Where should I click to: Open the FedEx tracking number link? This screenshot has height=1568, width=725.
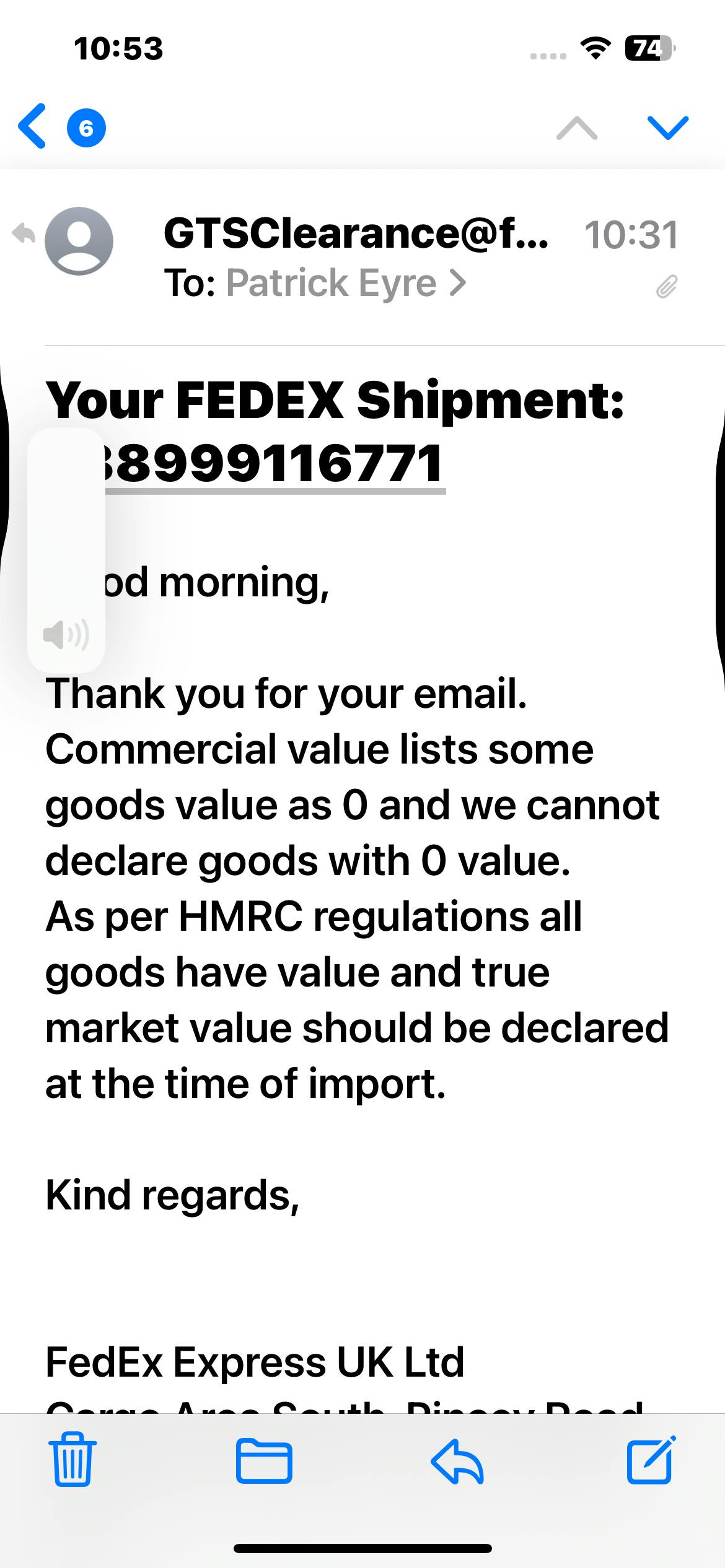pyautogui.click(x=274, y=464)
